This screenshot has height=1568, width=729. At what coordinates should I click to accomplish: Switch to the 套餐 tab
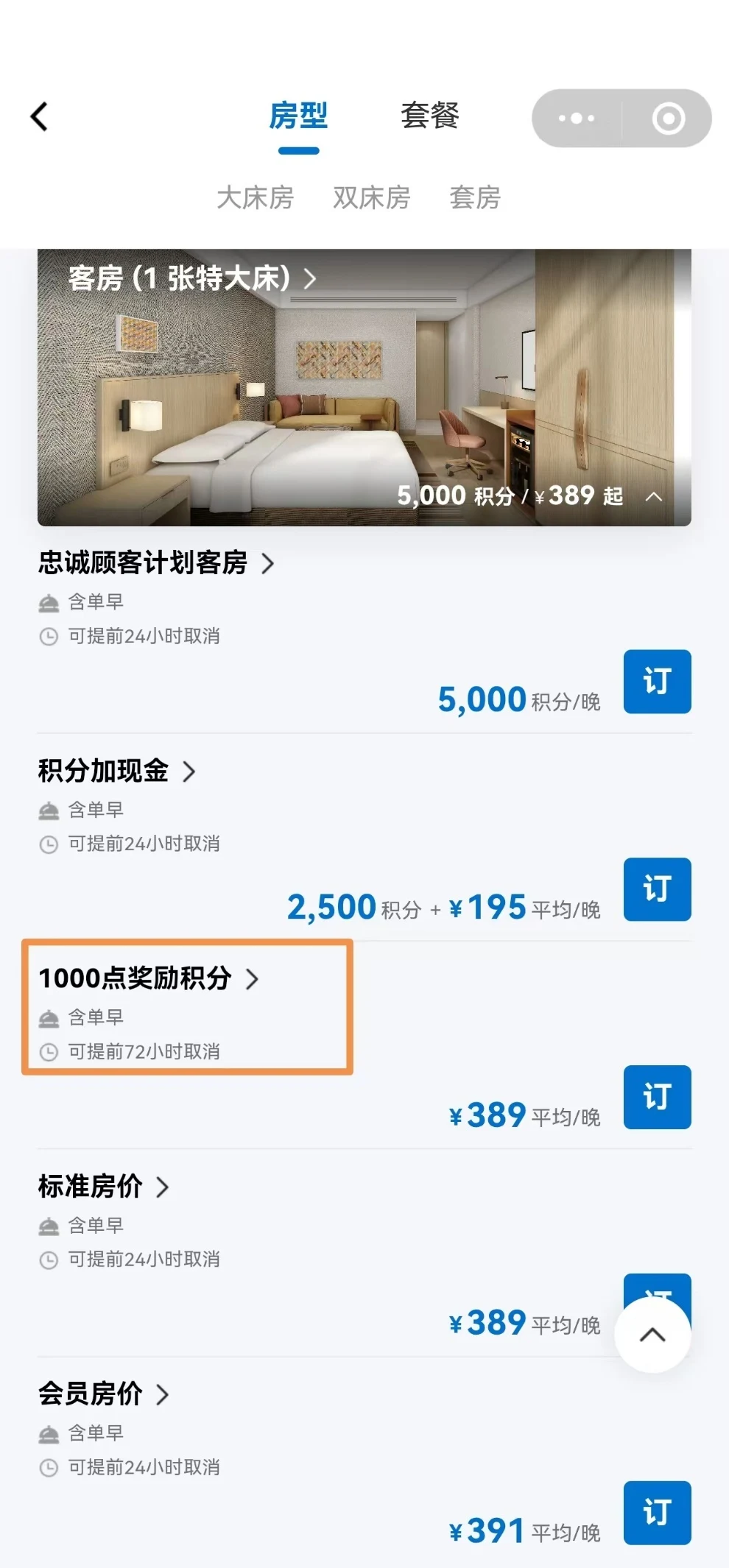tap(430, 116)
